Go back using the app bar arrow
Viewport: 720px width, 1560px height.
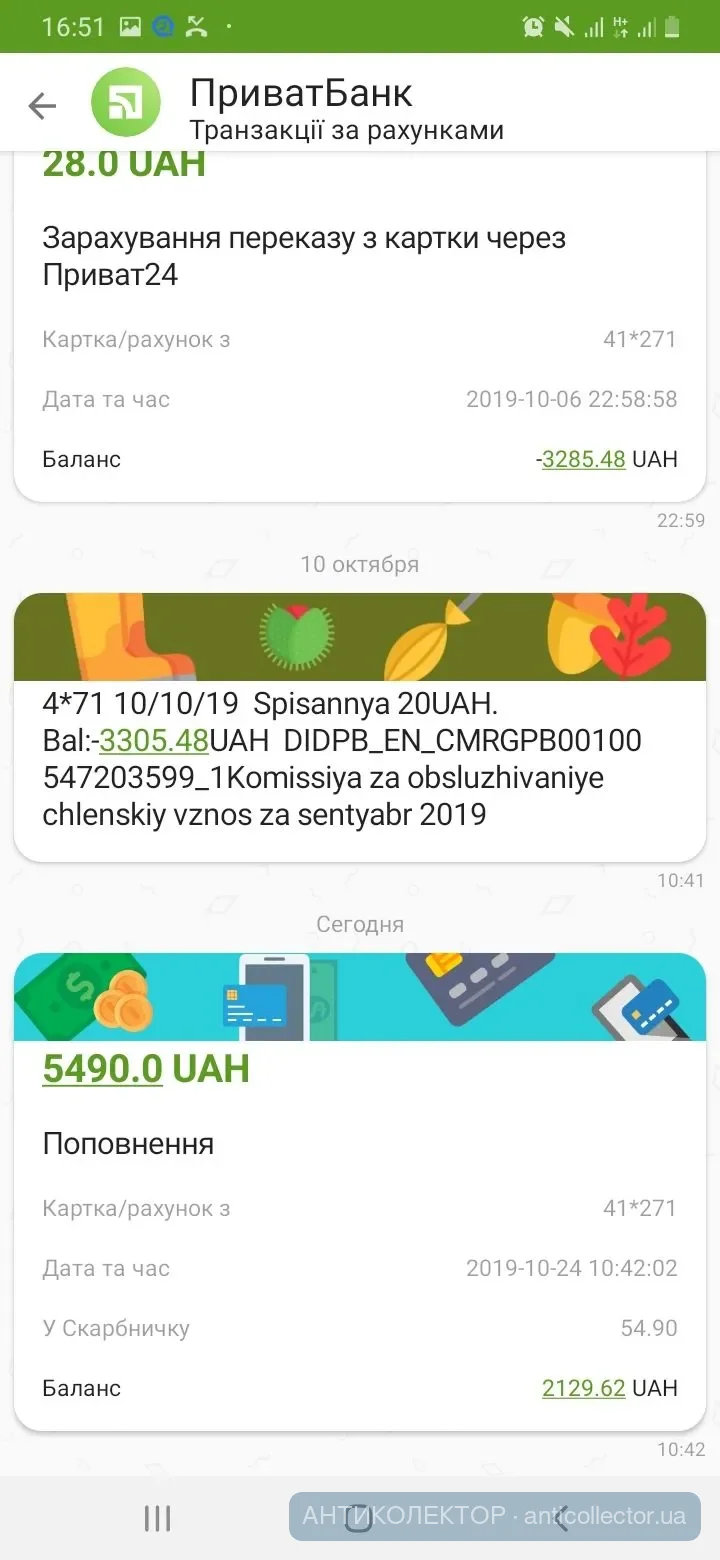point(42,106)
